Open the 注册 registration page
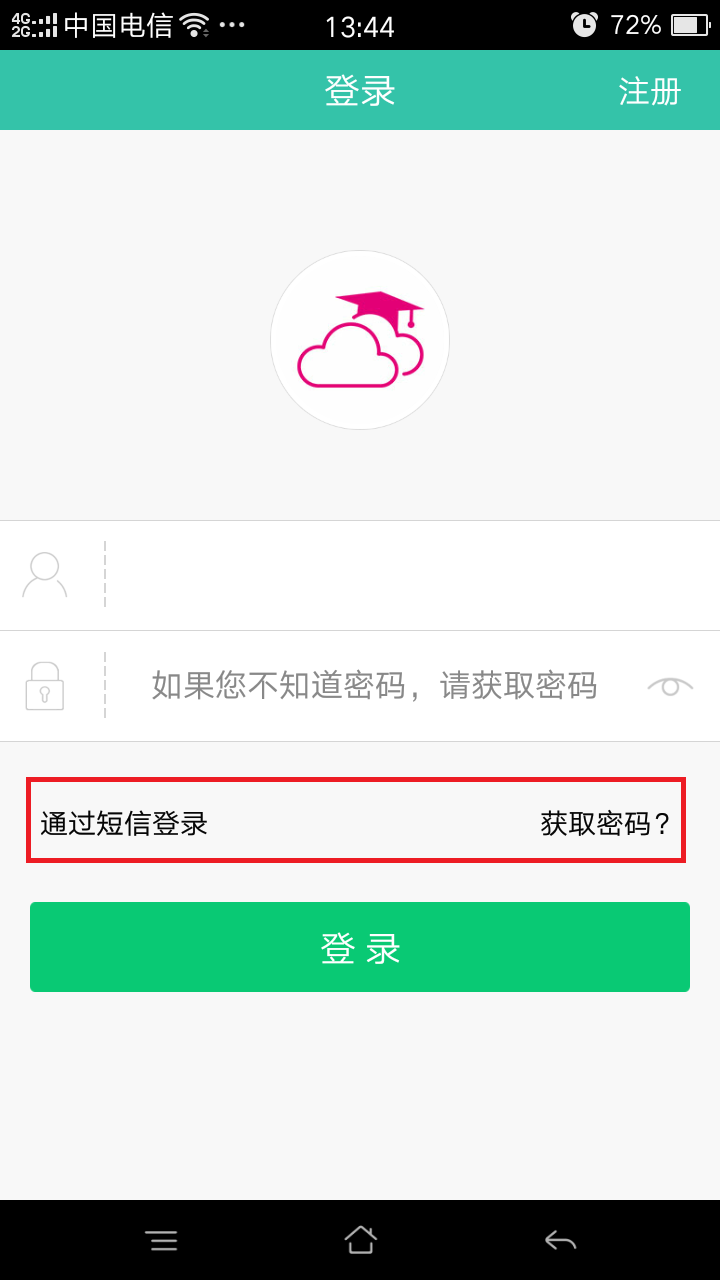The width and height of the screenshot is (720, 1280). coord(649,91)
